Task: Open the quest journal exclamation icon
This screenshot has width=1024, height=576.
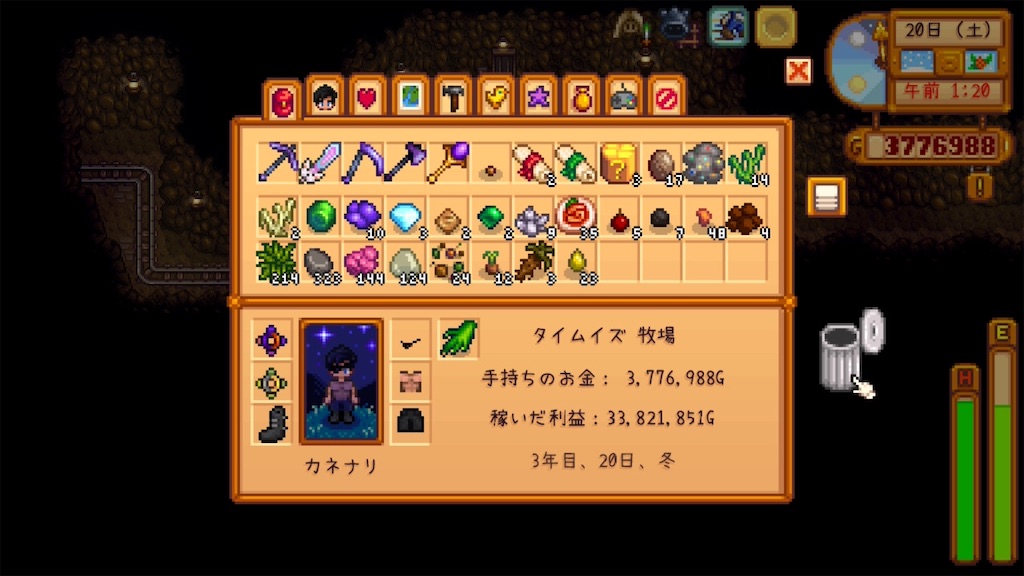Action: click(981, 186)
